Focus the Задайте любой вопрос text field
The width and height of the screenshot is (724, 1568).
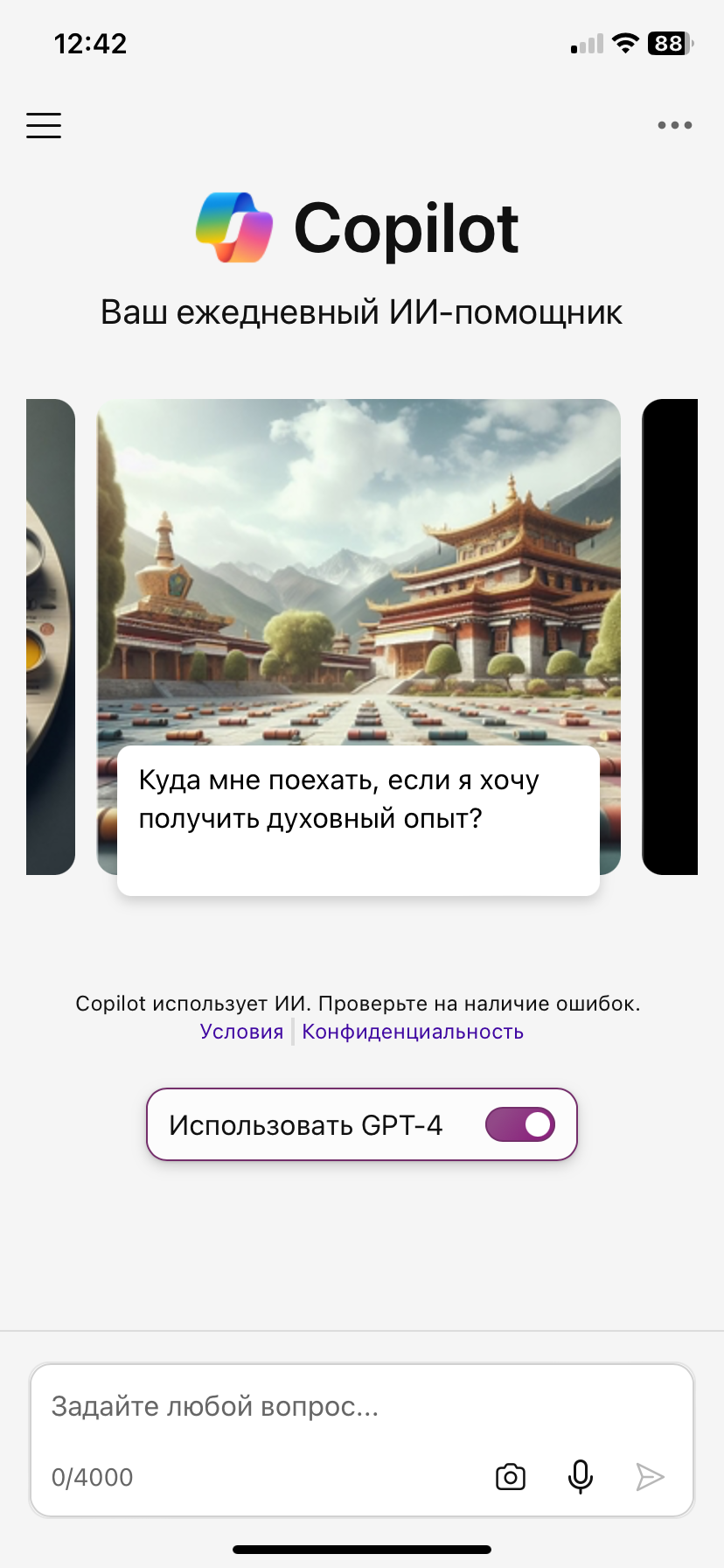pos(350,1406)
